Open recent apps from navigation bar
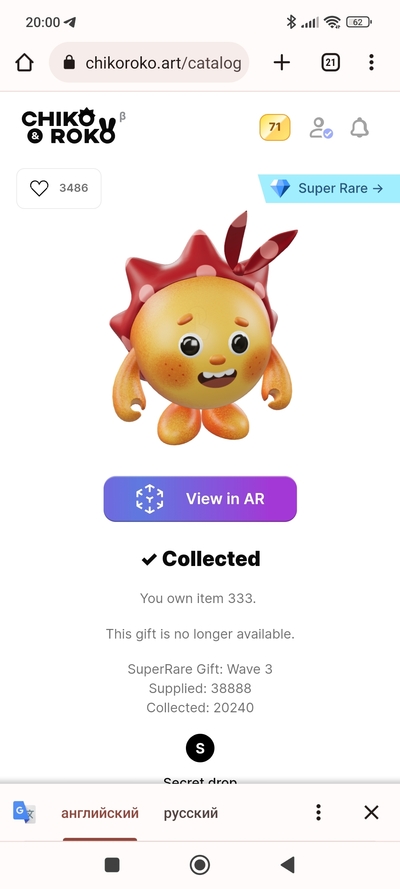The height and width of the screenshot is (889, 400). pyautogui.click(x=112, y=865)
